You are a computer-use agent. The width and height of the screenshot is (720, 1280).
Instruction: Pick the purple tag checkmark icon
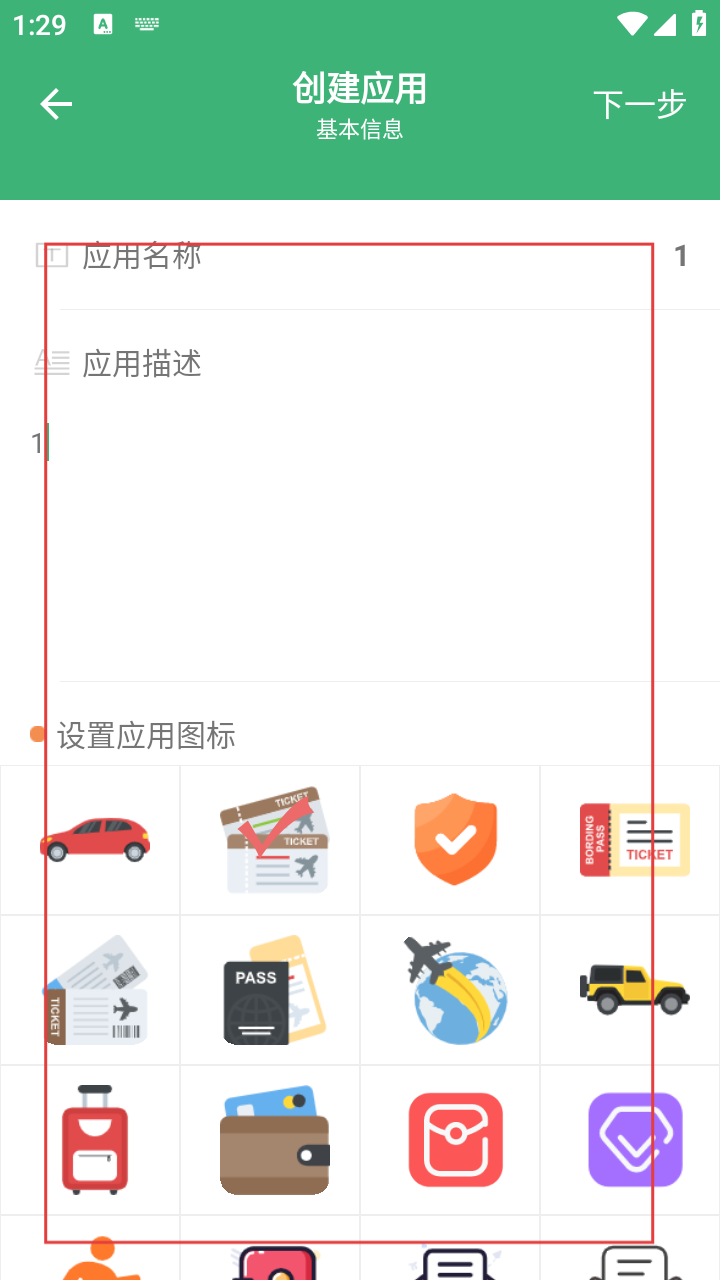634,1140
